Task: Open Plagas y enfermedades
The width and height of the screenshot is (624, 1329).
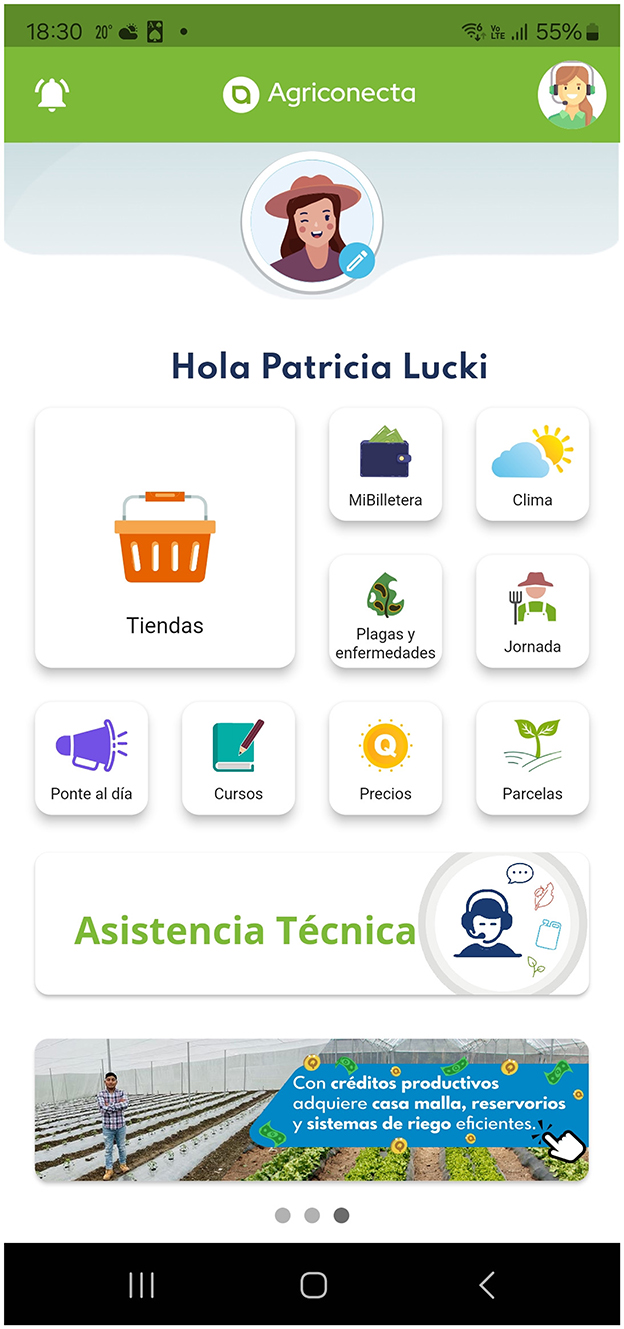Action: coord(385,612)
